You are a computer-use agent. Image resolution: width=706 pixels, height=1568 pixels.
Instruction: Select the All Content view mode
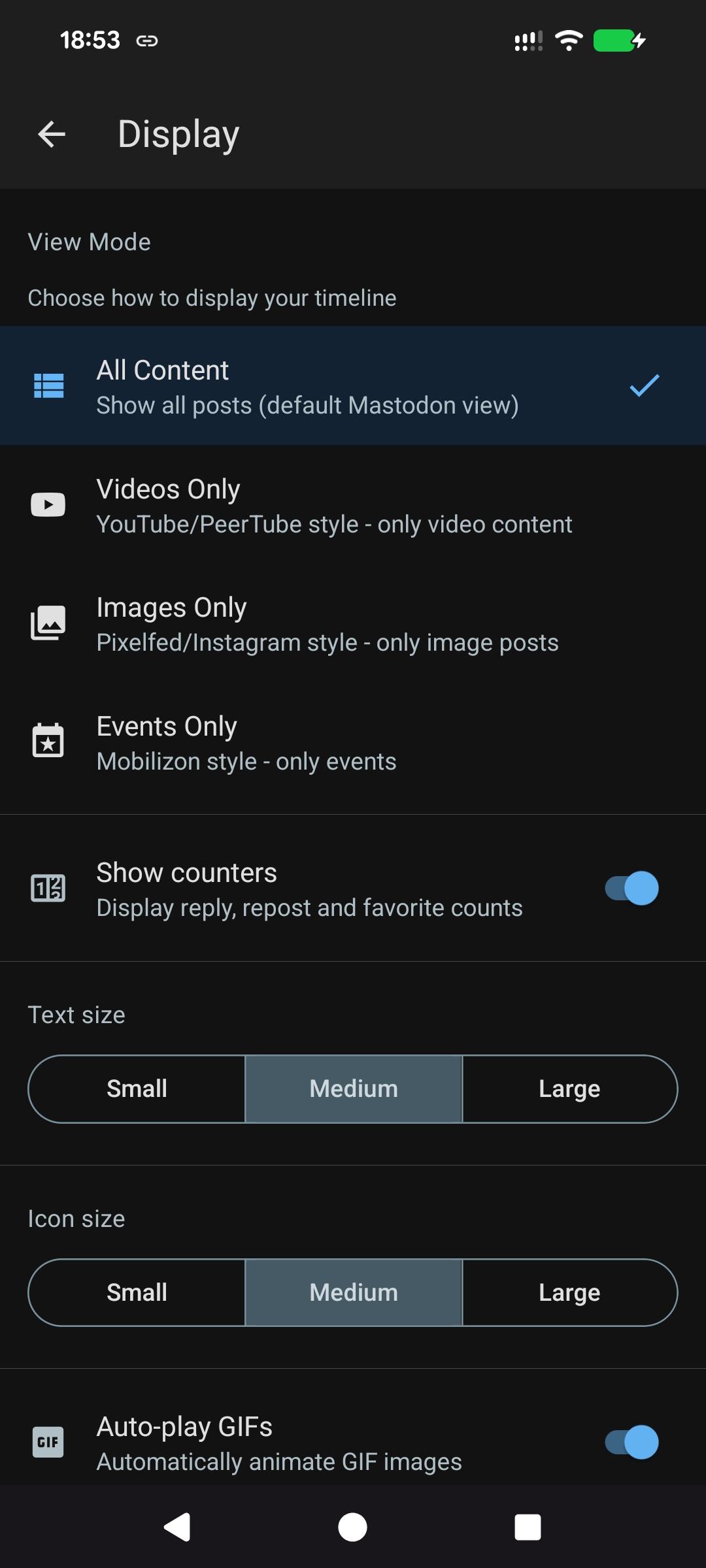coord(353,386)
